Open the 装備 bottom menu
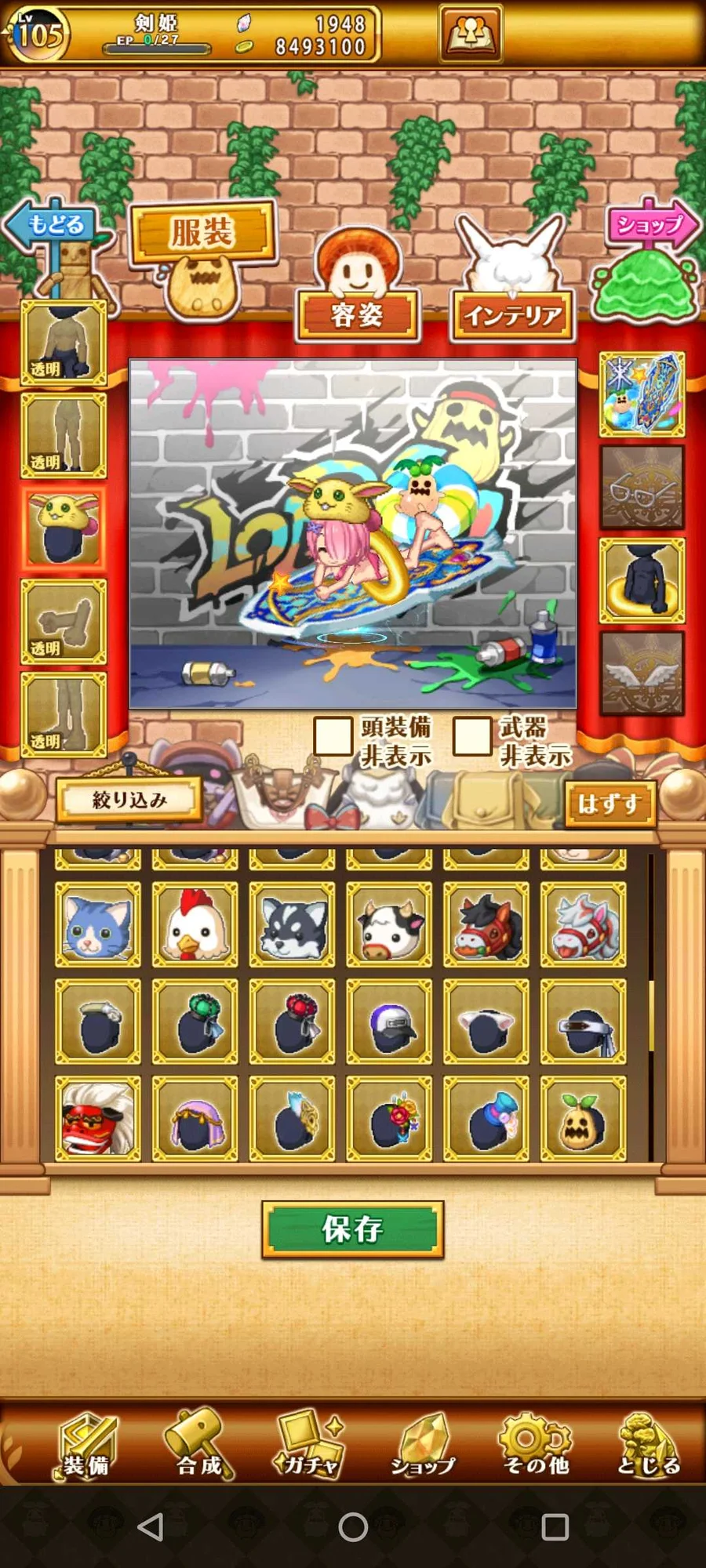The height and width of the screenshot is (1568, 706). (x=86, y=1446)
